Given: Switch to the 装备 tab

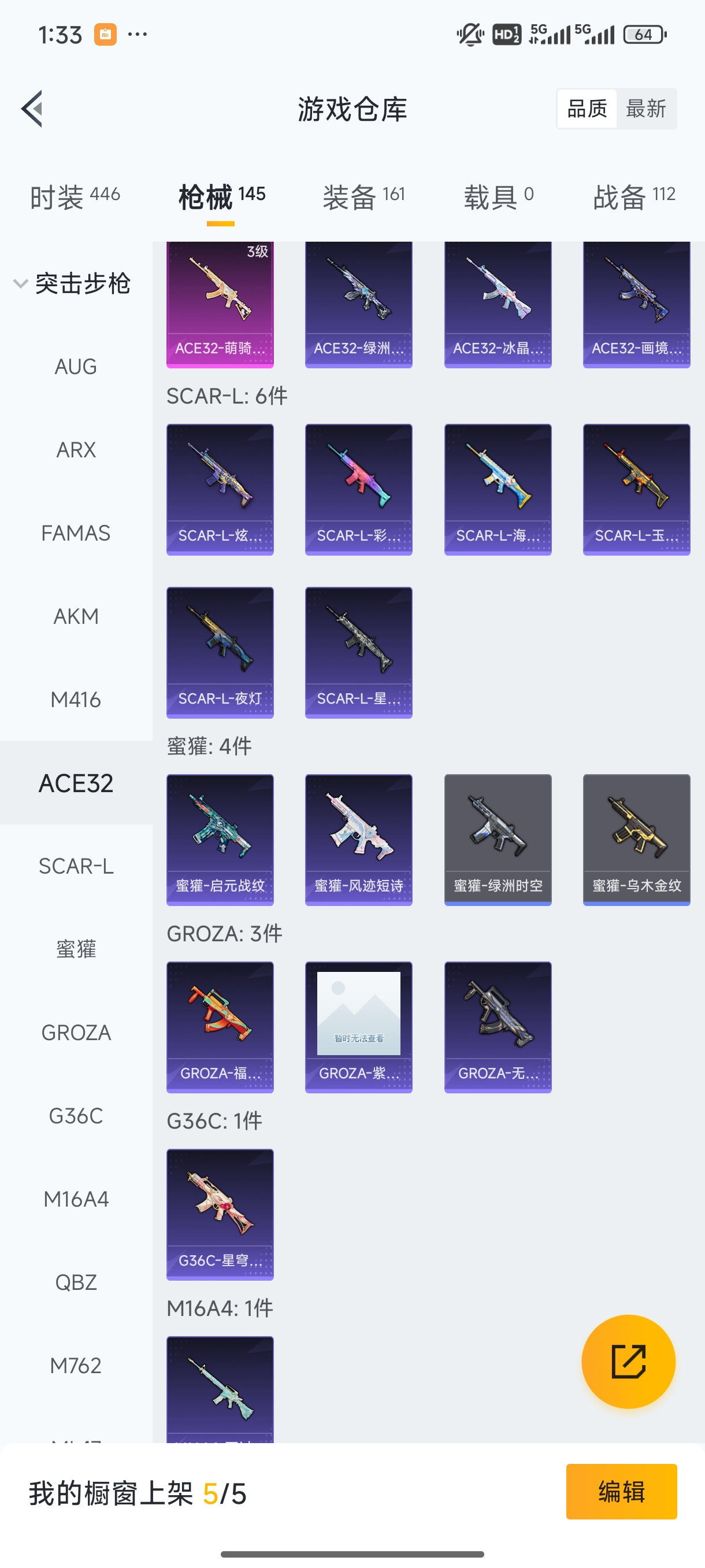Looking at the screenshot, I should (363, 197).
